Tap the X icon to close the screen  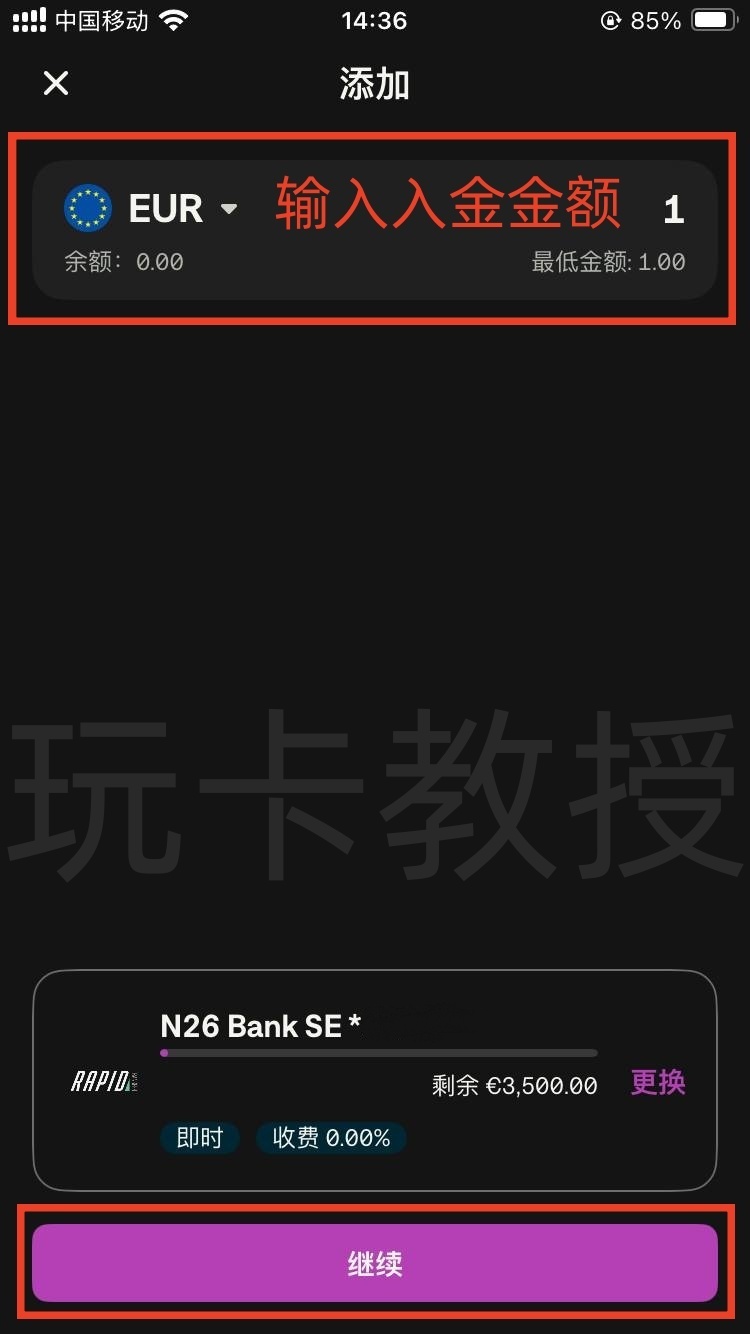coord(55,84)
